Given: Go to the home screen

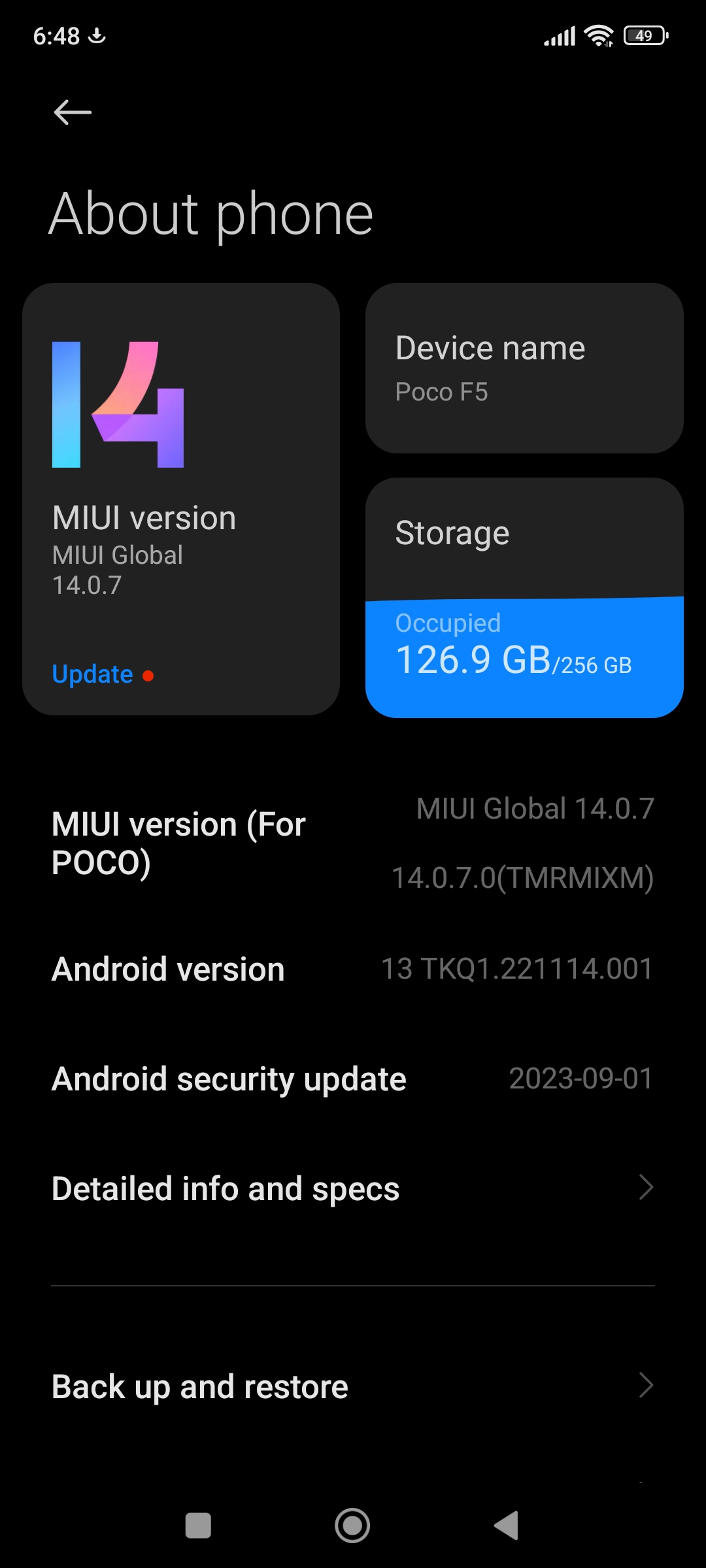Looking at the screenshot, I should (x=352, y=1526).
